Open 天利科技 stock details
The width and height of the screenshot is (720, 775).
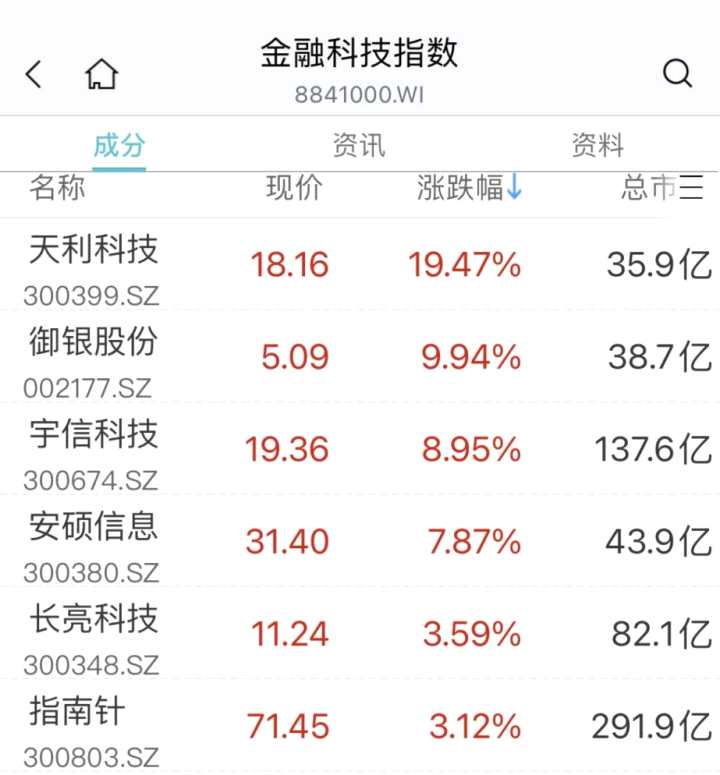[93, 264]
